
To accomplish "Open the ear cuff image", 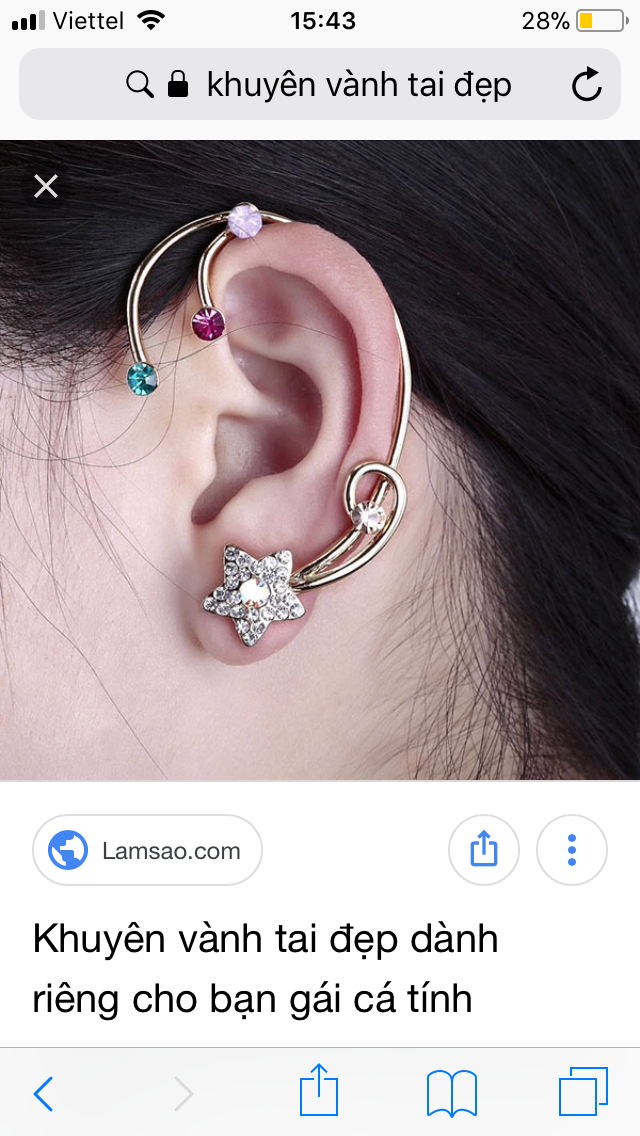I will coord(320,460).
